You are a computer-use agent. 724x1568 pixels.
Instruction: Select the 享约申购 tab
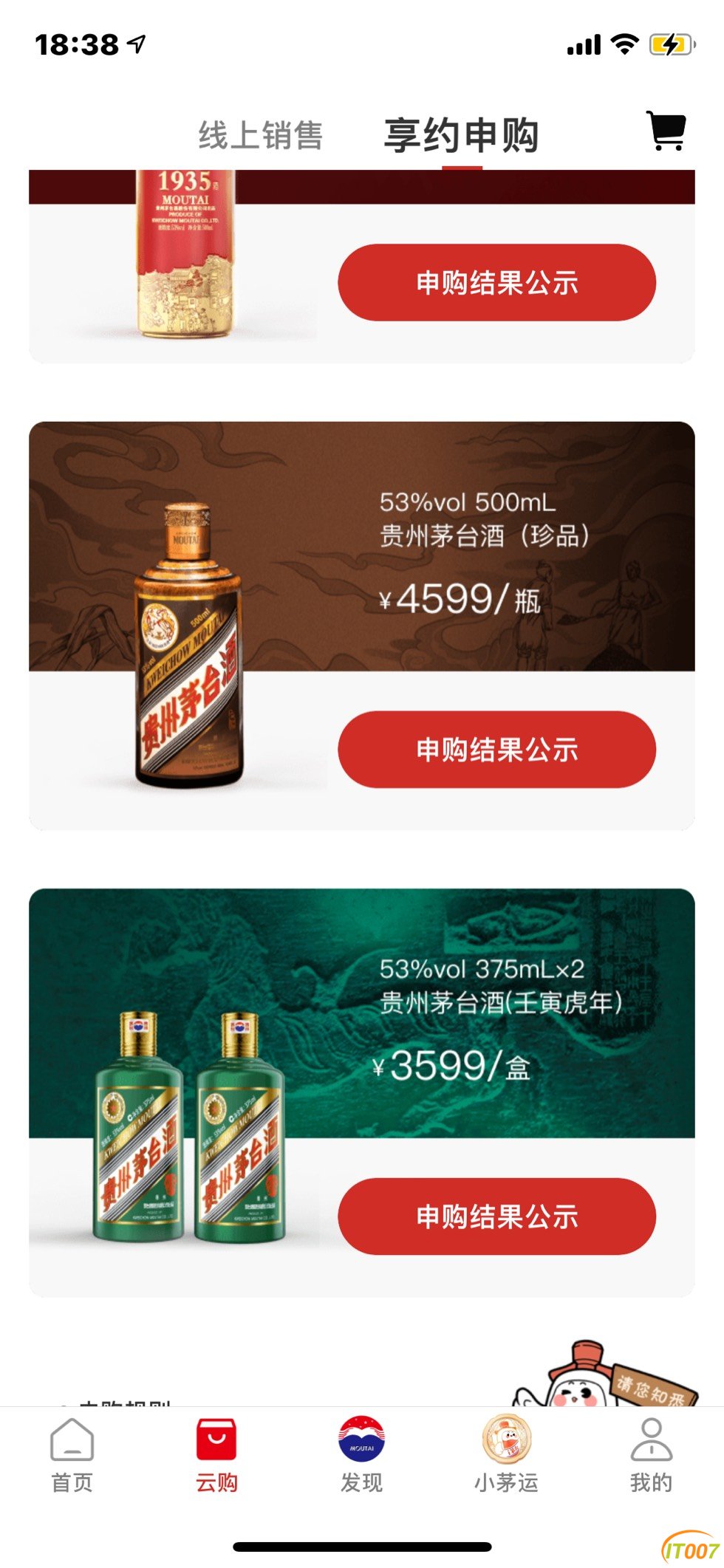coord(462,136)
